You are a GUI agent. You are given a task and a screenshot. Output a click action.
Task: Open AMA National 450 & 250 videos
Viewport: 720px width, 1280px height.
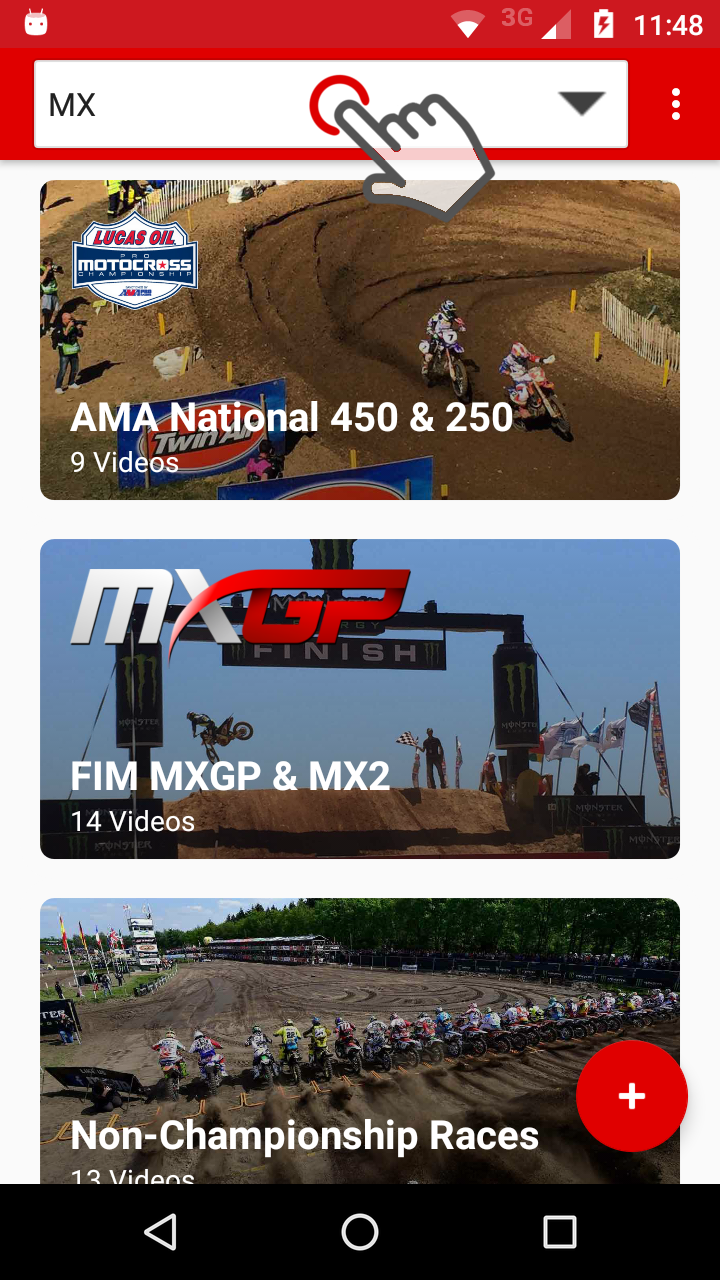360,340
